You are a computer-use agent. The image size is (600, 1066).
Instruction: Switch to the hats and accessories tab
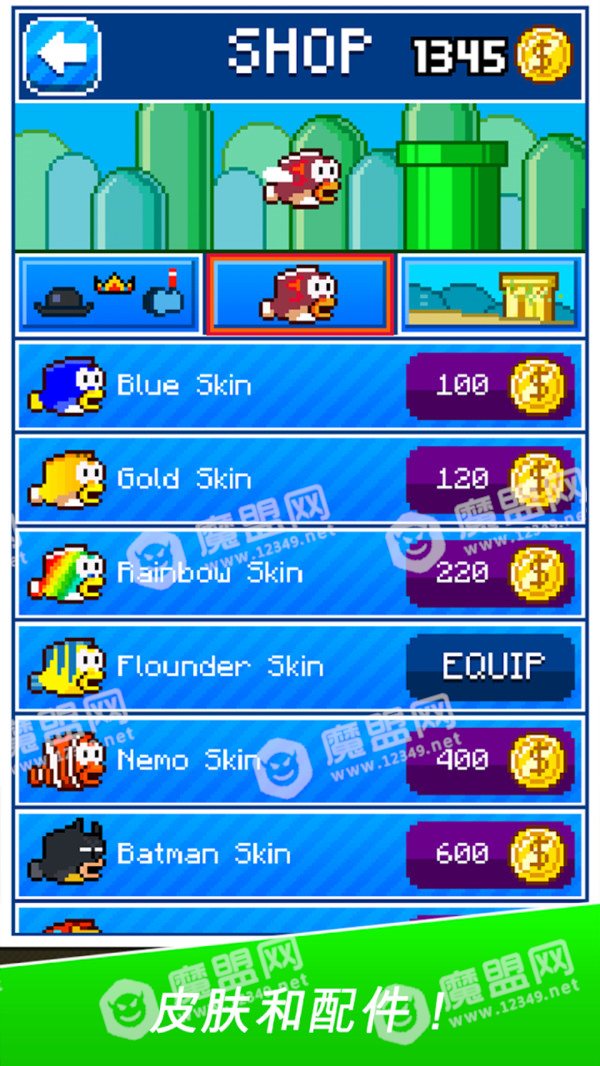(x=109, y=294)
